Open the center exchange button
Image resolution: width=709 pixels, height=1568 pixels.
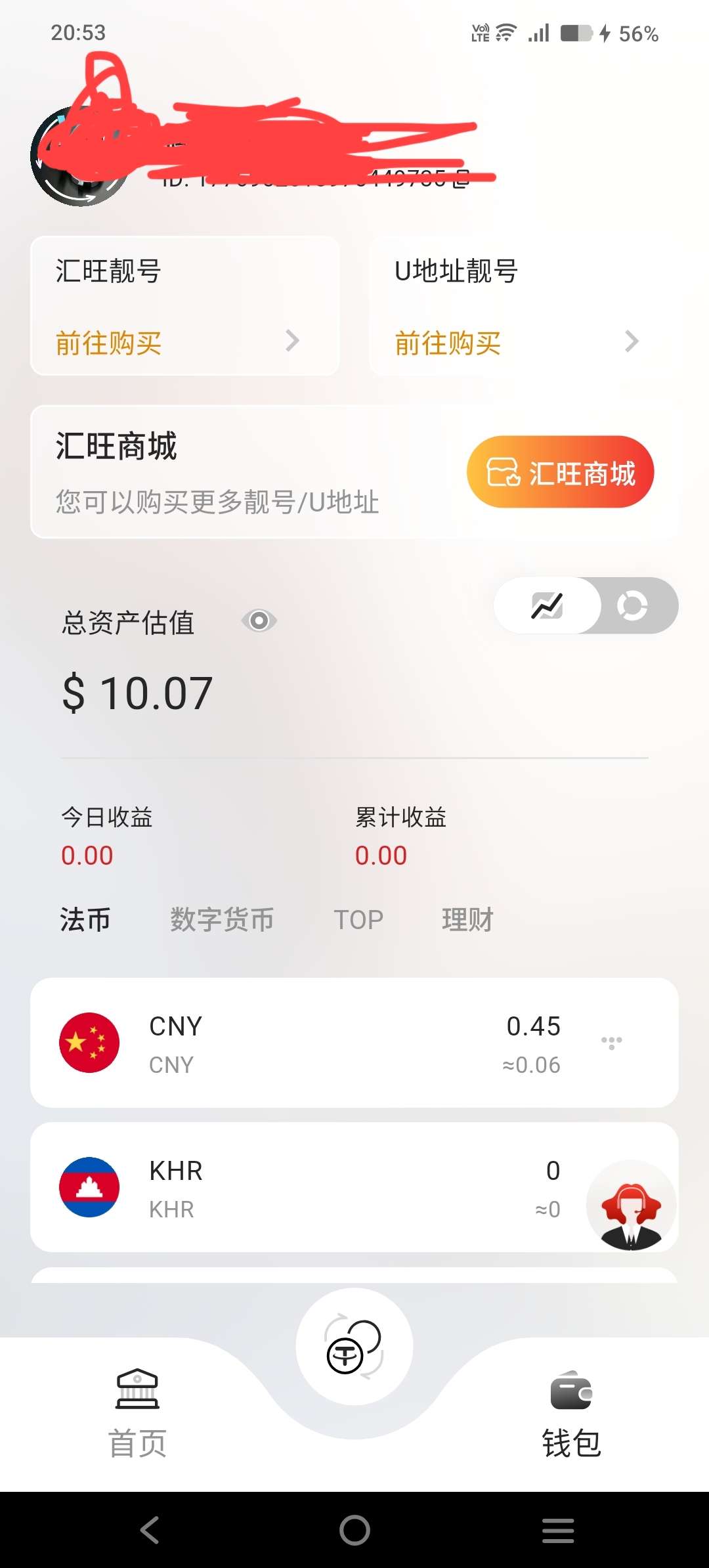pos(354,1346)
